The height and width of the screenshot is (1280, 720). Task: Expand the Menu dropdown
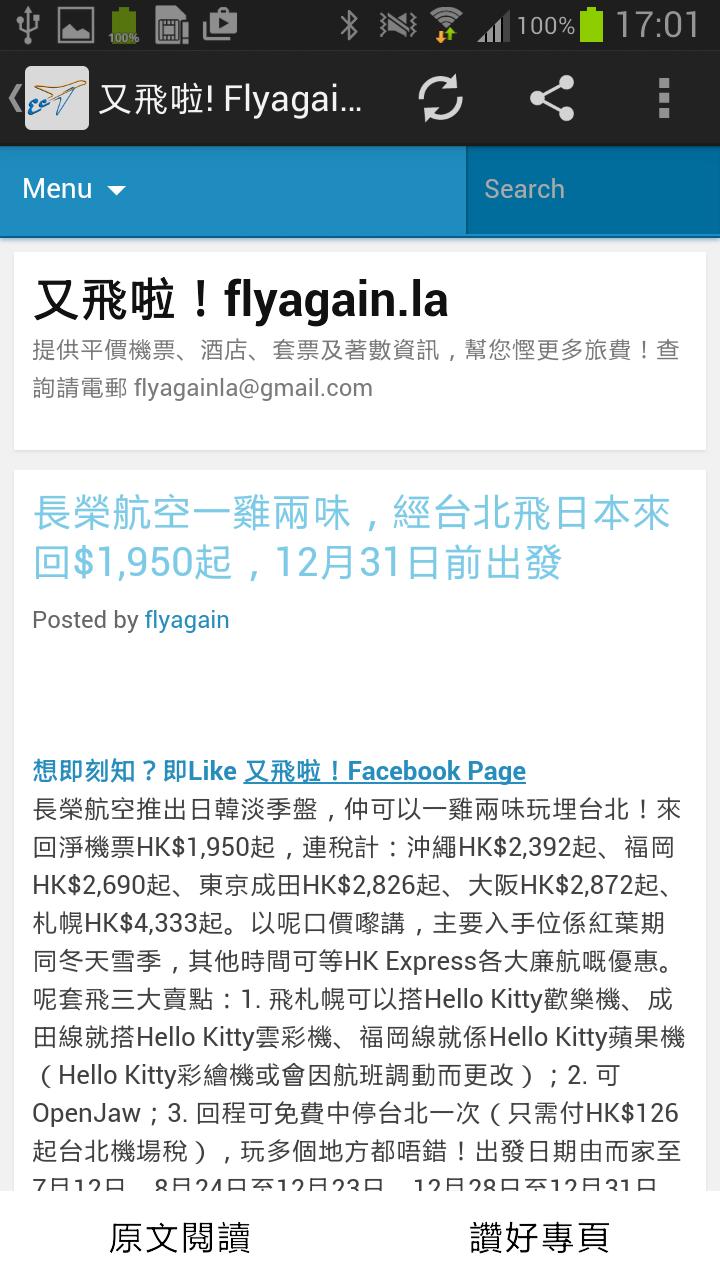(x=75, y=189)
